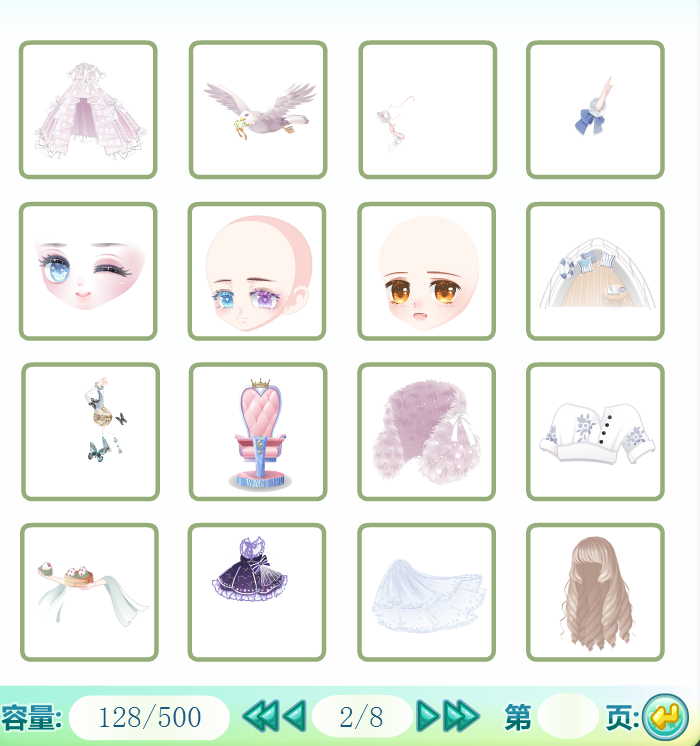Pick the head with blue and purple eyes
This screenshot has height=746, width=700.
[x=257, y=272]
